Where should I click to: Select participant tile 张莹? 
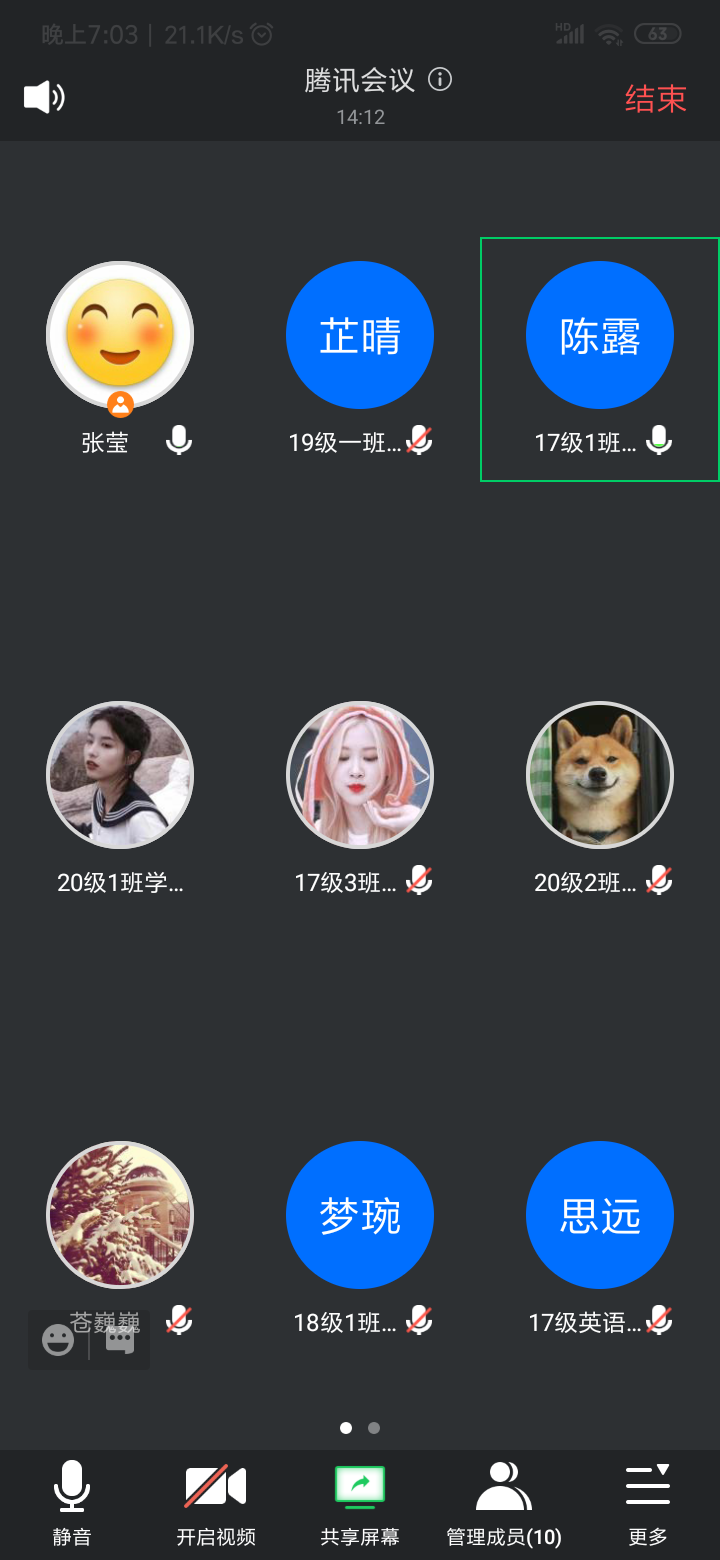pos(120,337)
